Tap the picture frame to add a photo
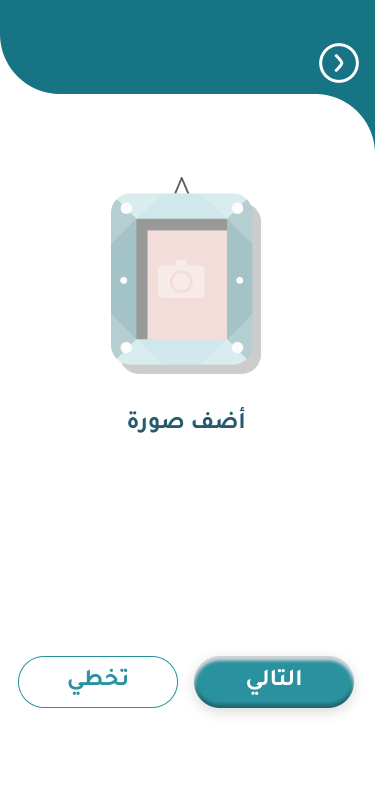Screen dimensions: 375x812 pyautogui.click(x=186, y=276)
